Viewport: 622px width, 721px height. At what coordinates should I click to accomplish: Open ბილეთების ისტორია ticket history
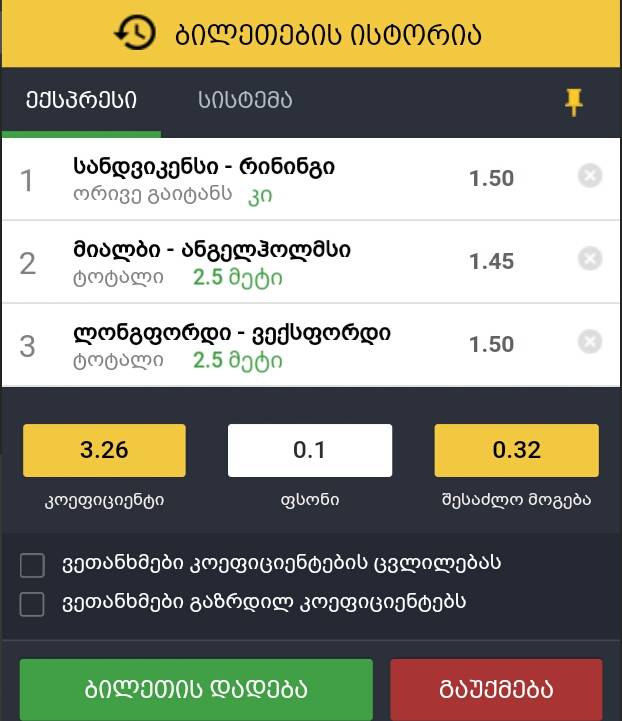coord(297,34)
